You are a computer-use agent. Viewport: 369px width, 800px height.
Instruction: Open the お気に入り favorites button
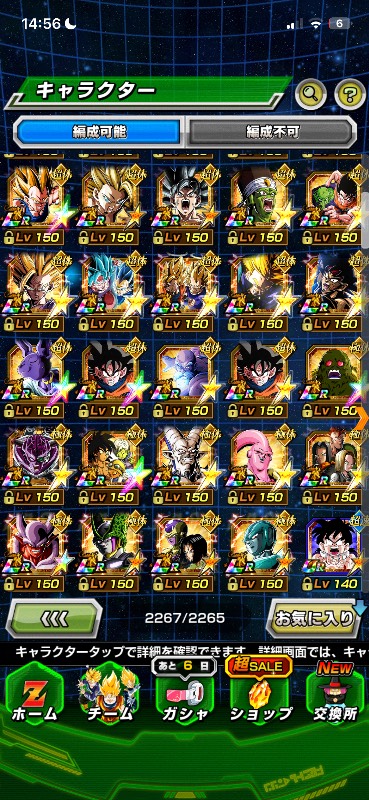tap(314, 618)
